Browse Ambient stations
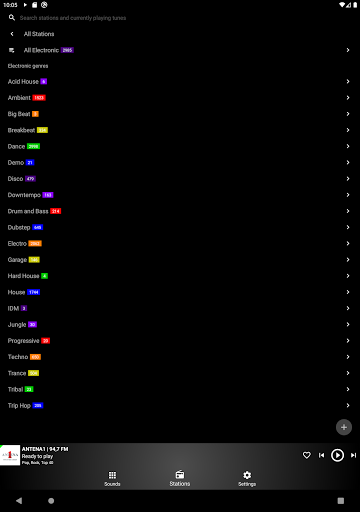Image resolution: width=360 pixels, height=512 pixels. coord(180,98)
